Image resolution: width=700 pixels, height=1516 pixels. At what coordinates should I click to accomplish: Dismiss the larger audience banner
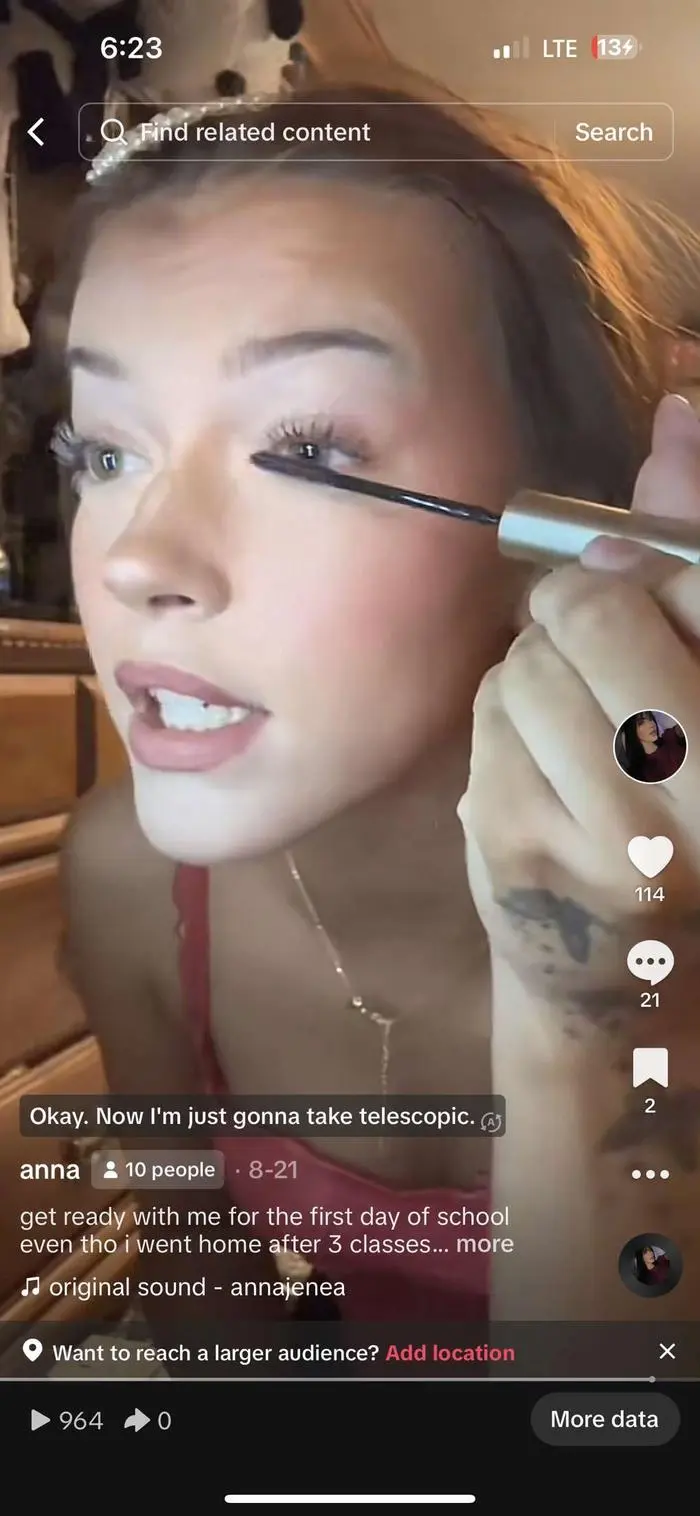(x=667, y=1352)
